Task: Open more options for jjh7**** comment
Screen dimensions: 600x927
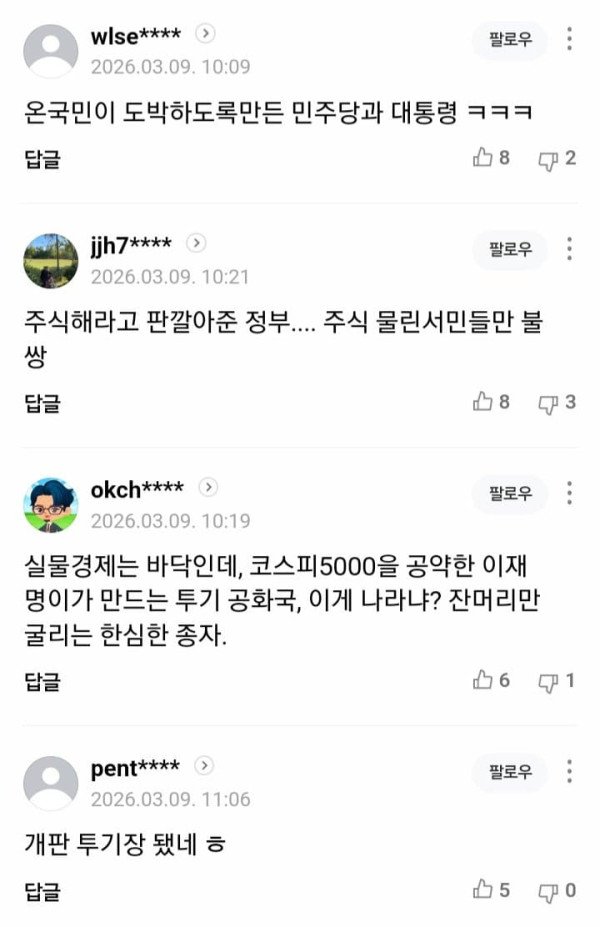Action: click(569, 249)
